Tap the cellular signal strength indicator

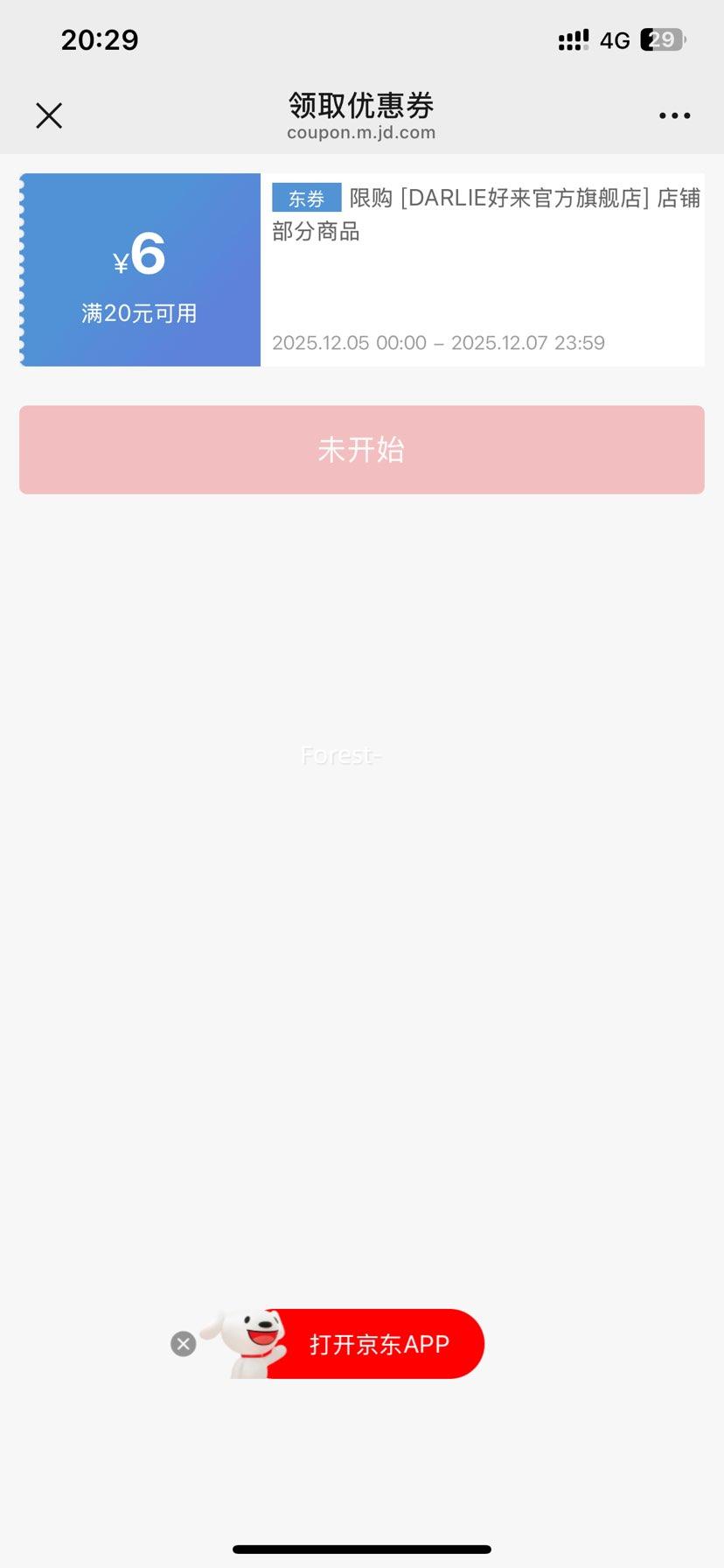[x=573, y=38]
